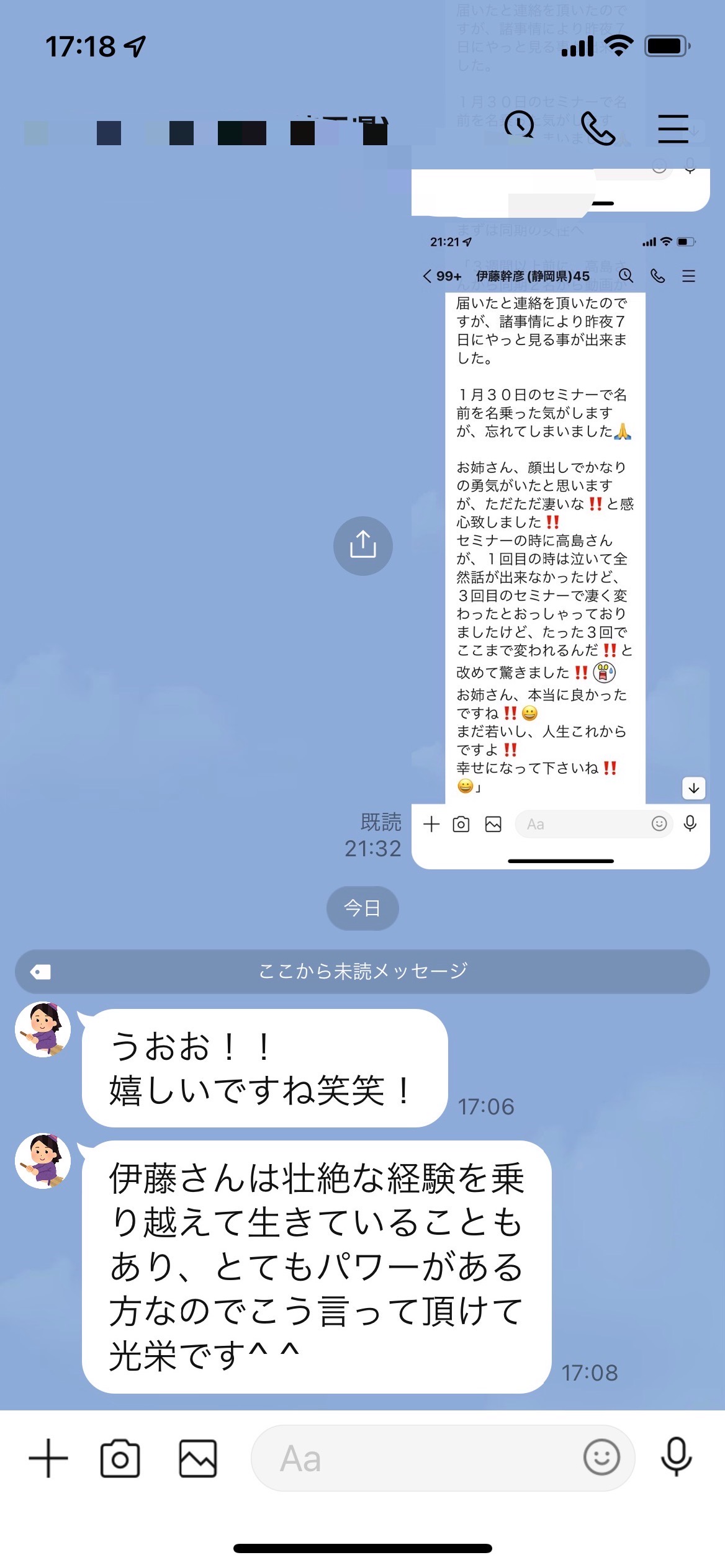Image resolution: width=725 pixels, height=1568 pixels.
Task: Open the photo gallery picker
Action: tap(198, 1458)
